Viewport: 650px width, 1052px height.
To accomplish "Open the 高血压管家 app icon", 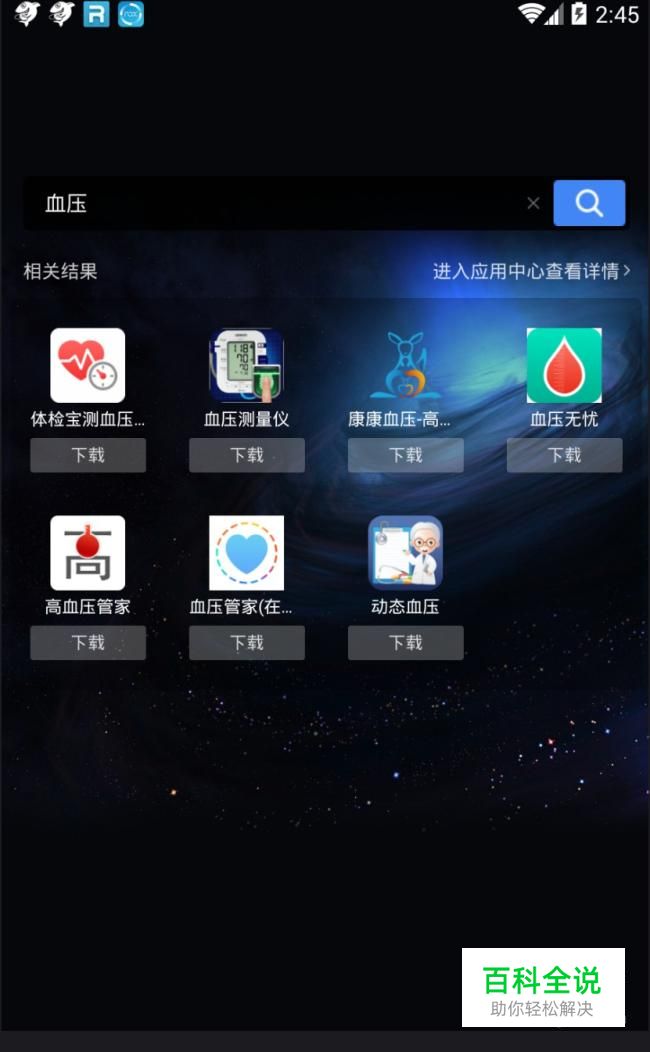I will (88, 553).
